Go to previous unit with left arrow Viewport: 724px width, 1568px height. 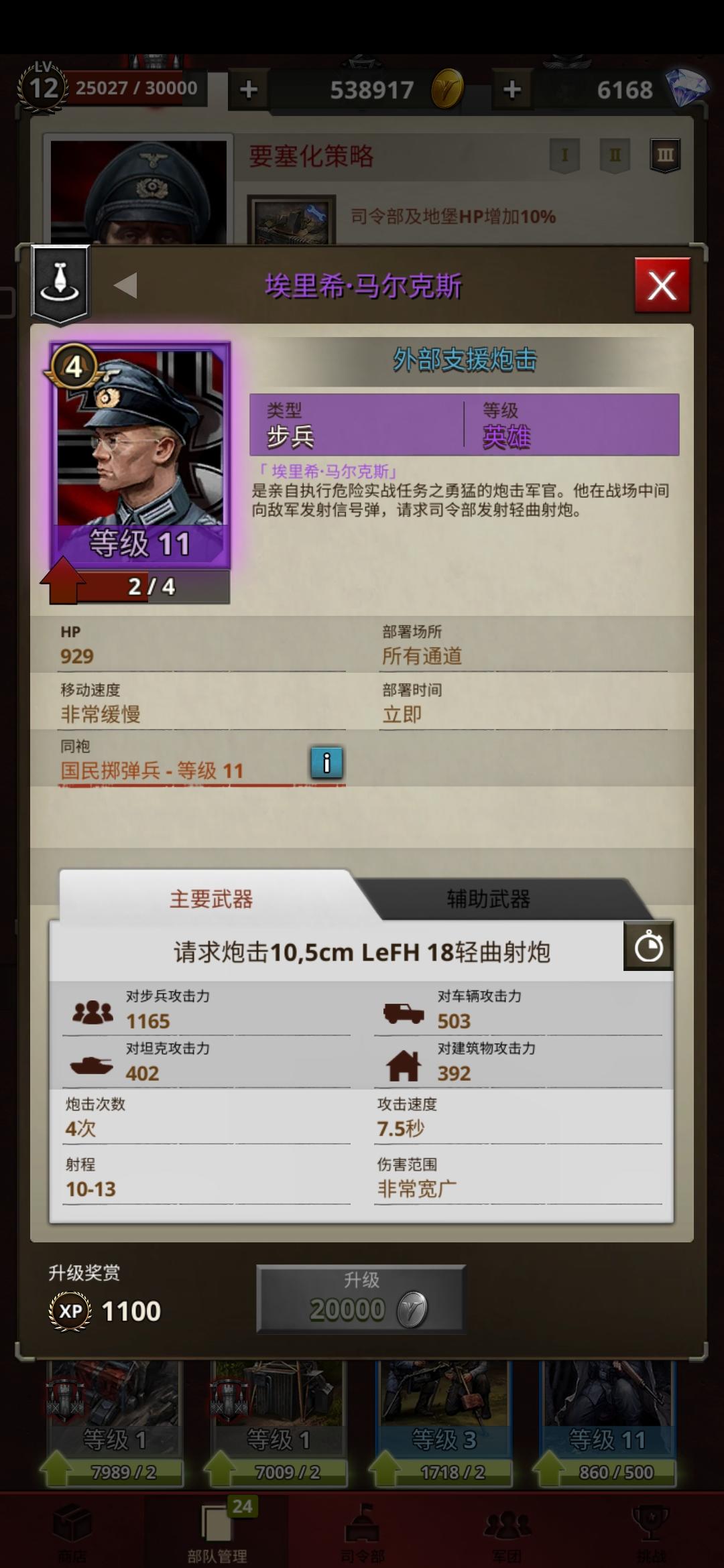click(126, 285)
